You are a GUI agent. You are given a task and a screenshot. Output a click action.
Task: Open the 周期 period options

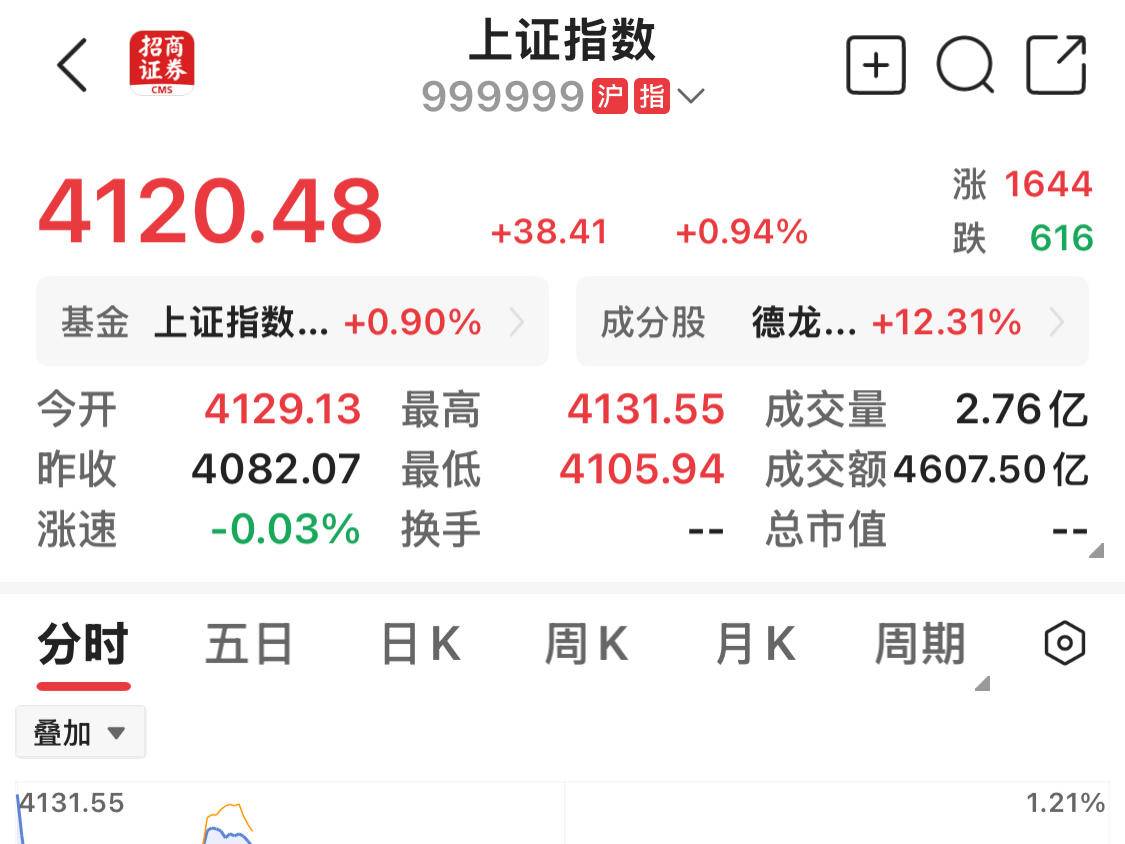tap(920, 644)
